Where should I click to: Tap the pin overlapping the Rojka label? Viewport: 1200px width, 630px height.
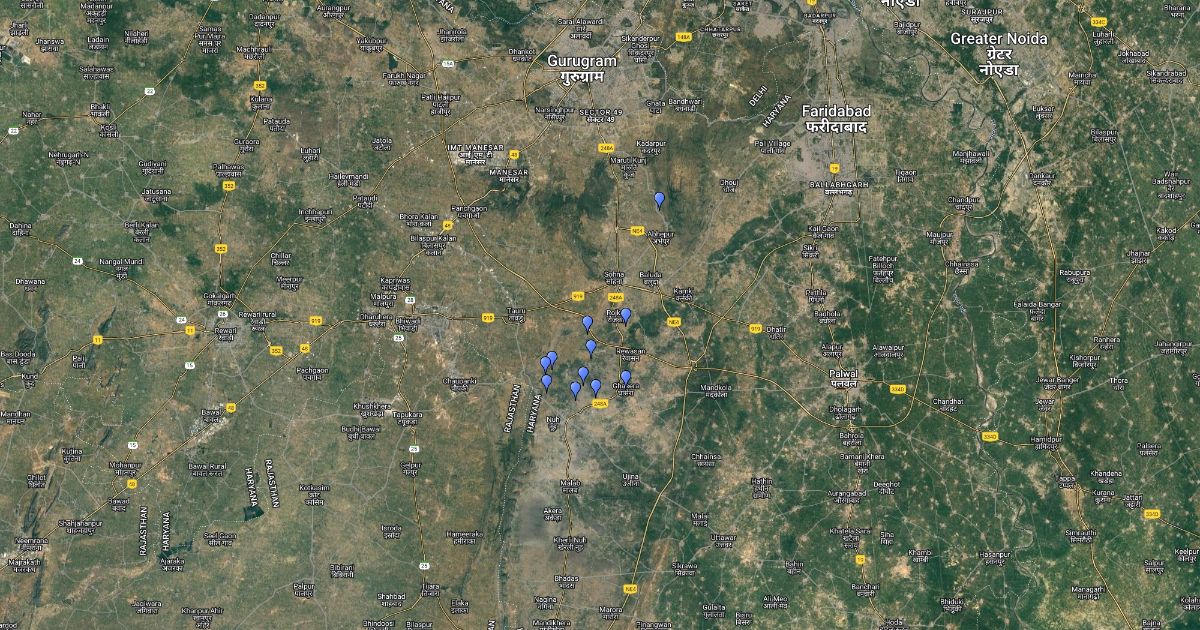point(626,315)
